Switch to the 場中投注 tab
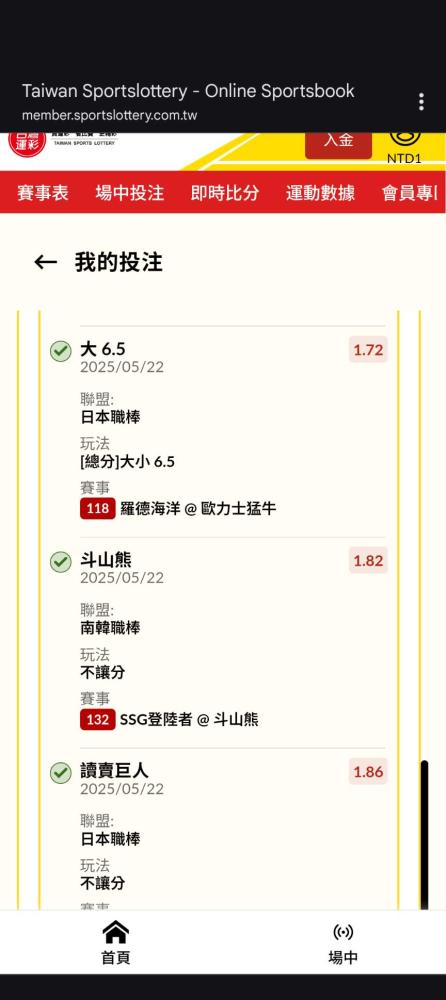446x1000 pixels. [130, 193]
